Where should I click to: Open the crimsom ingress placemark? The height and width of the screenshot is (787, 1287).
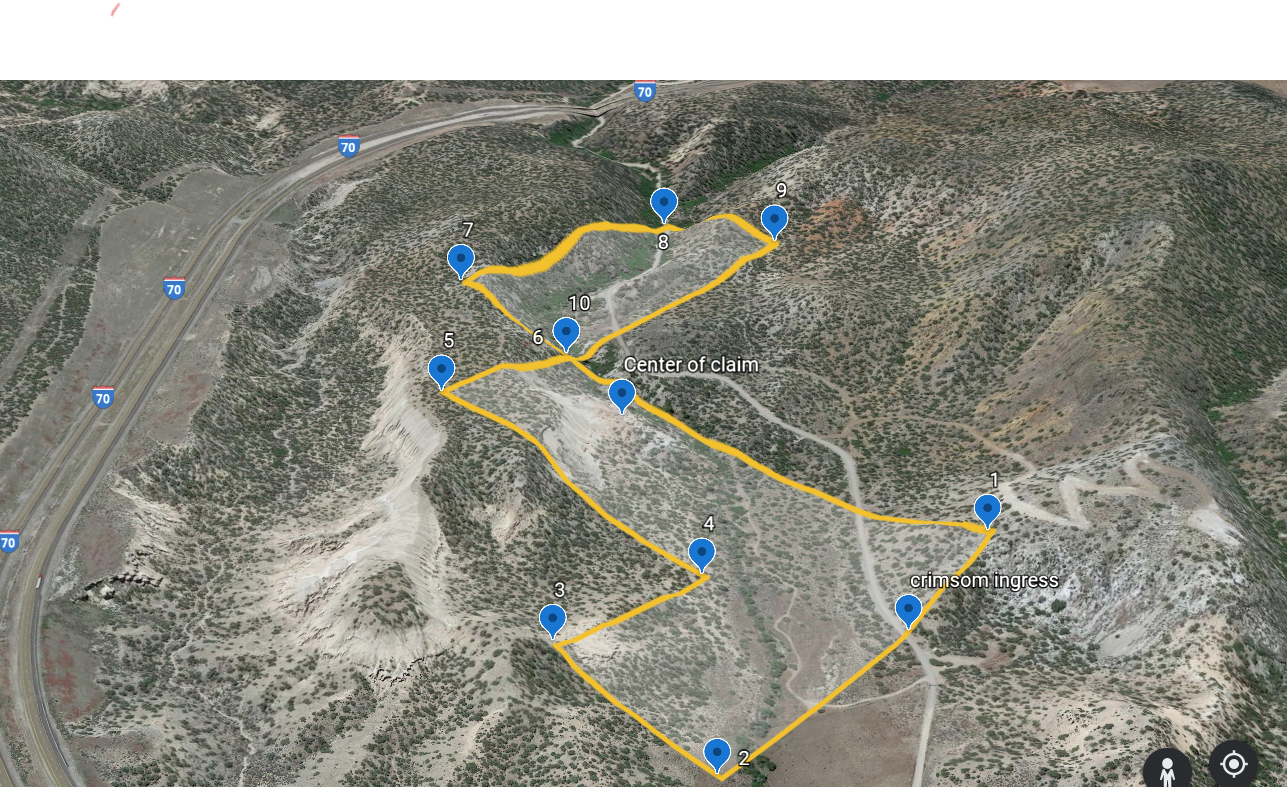click(908, 609)
